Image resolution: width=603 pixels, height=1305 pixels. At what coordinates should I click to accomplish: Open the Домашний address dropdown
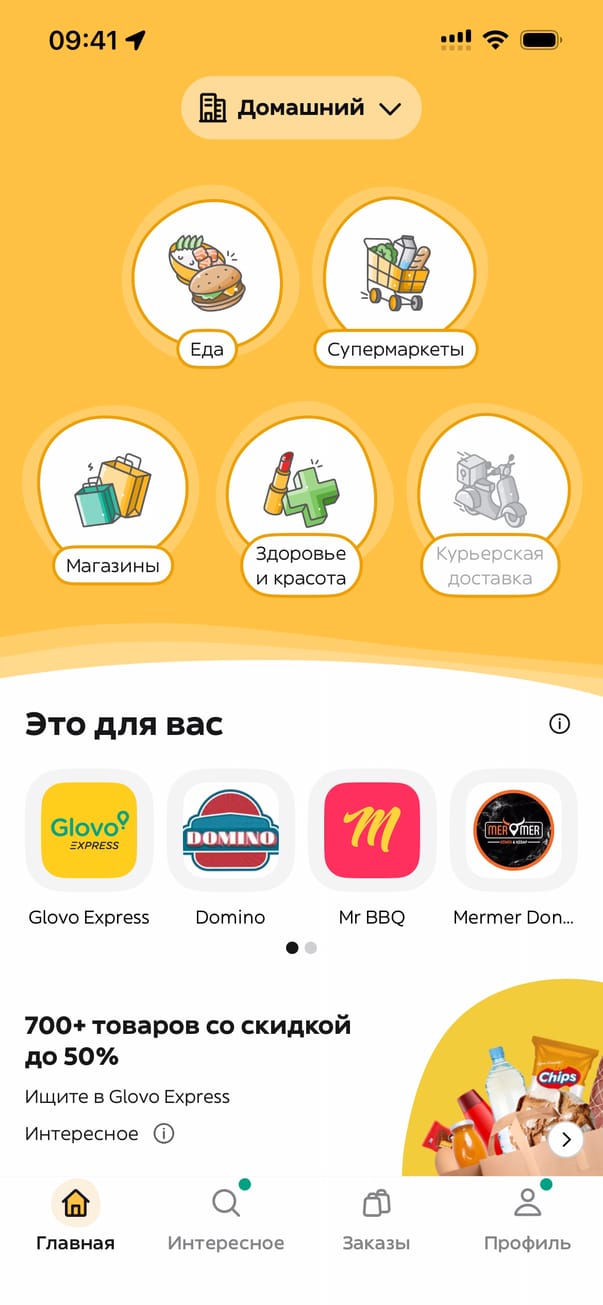pyautogui.click(x=301, y=108)
